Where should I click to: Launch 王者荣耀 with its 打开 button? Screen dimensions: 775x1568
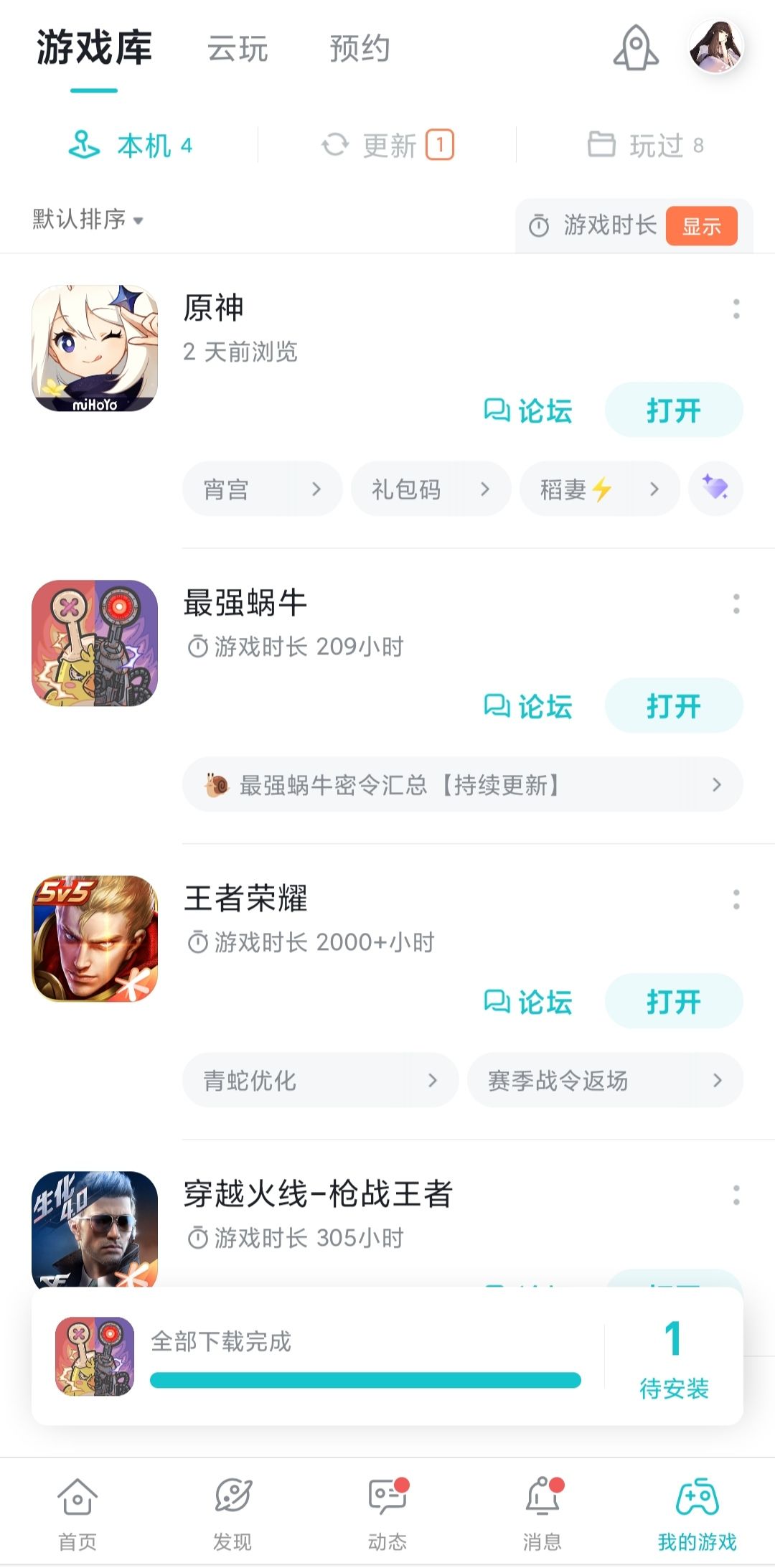(673, 1002)
